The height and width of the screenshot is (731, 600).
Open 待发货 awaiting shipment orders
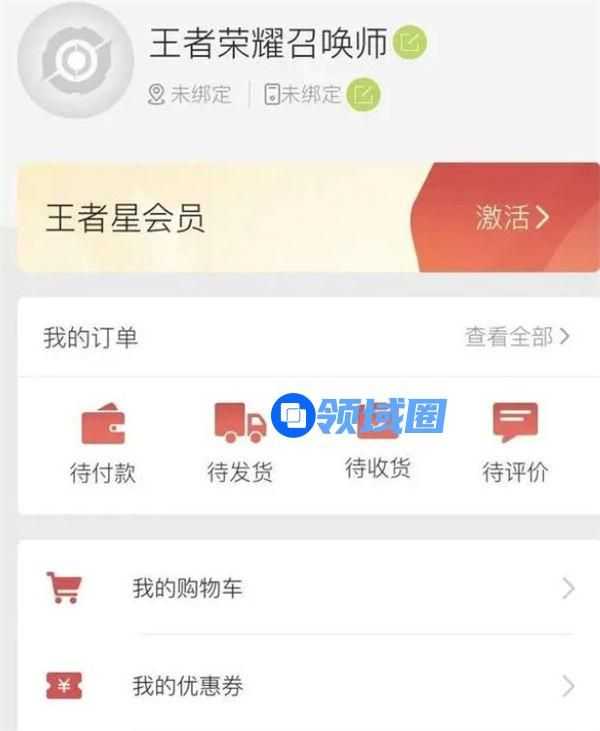coord(240,441)
